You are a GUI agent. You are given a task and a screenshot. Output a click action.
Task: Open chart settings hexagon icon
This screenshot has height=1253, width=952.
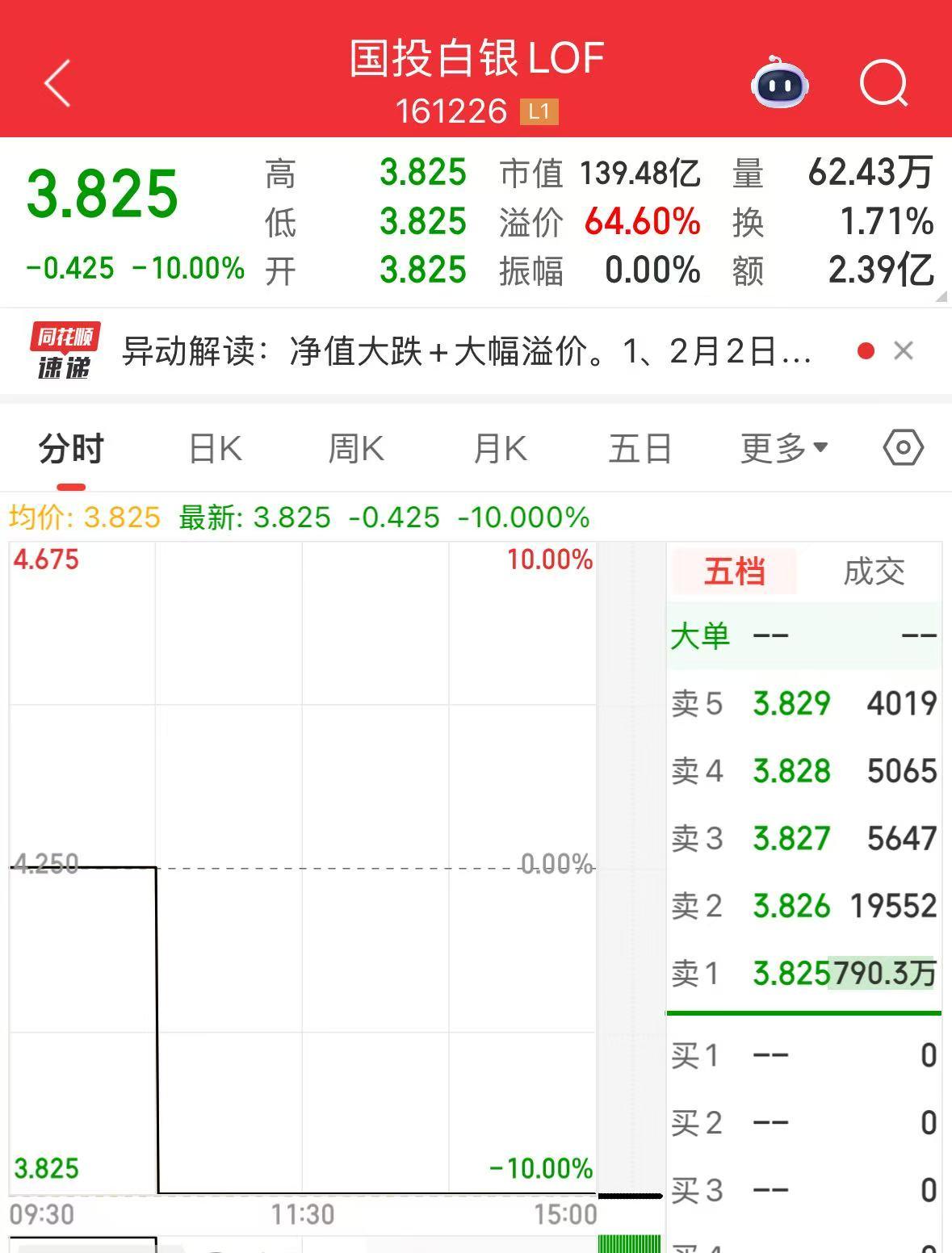click(x=903, y=448)
